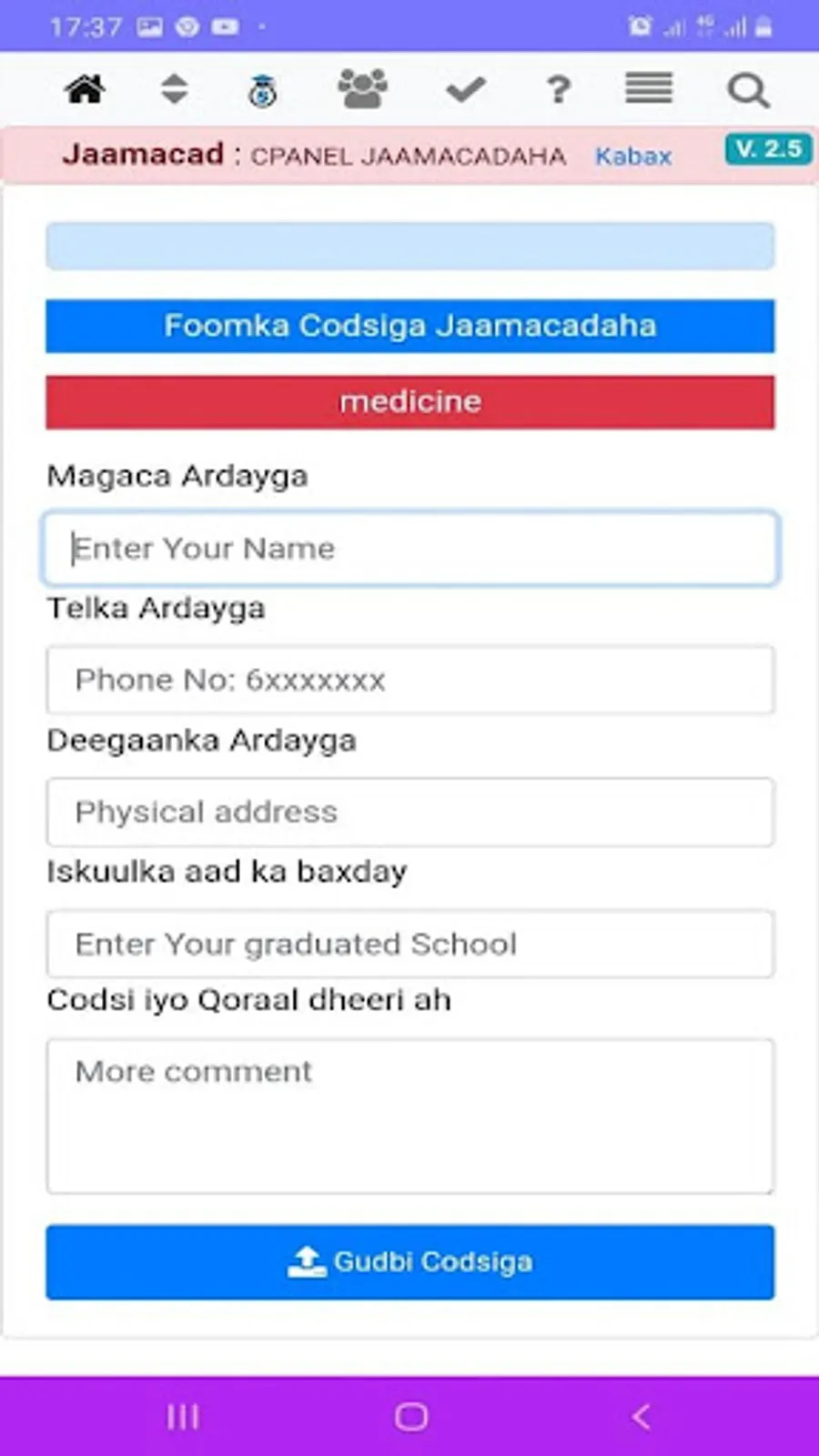Tap the graduated School field
Screen dimensions: 819x1456
coord(409,944)
